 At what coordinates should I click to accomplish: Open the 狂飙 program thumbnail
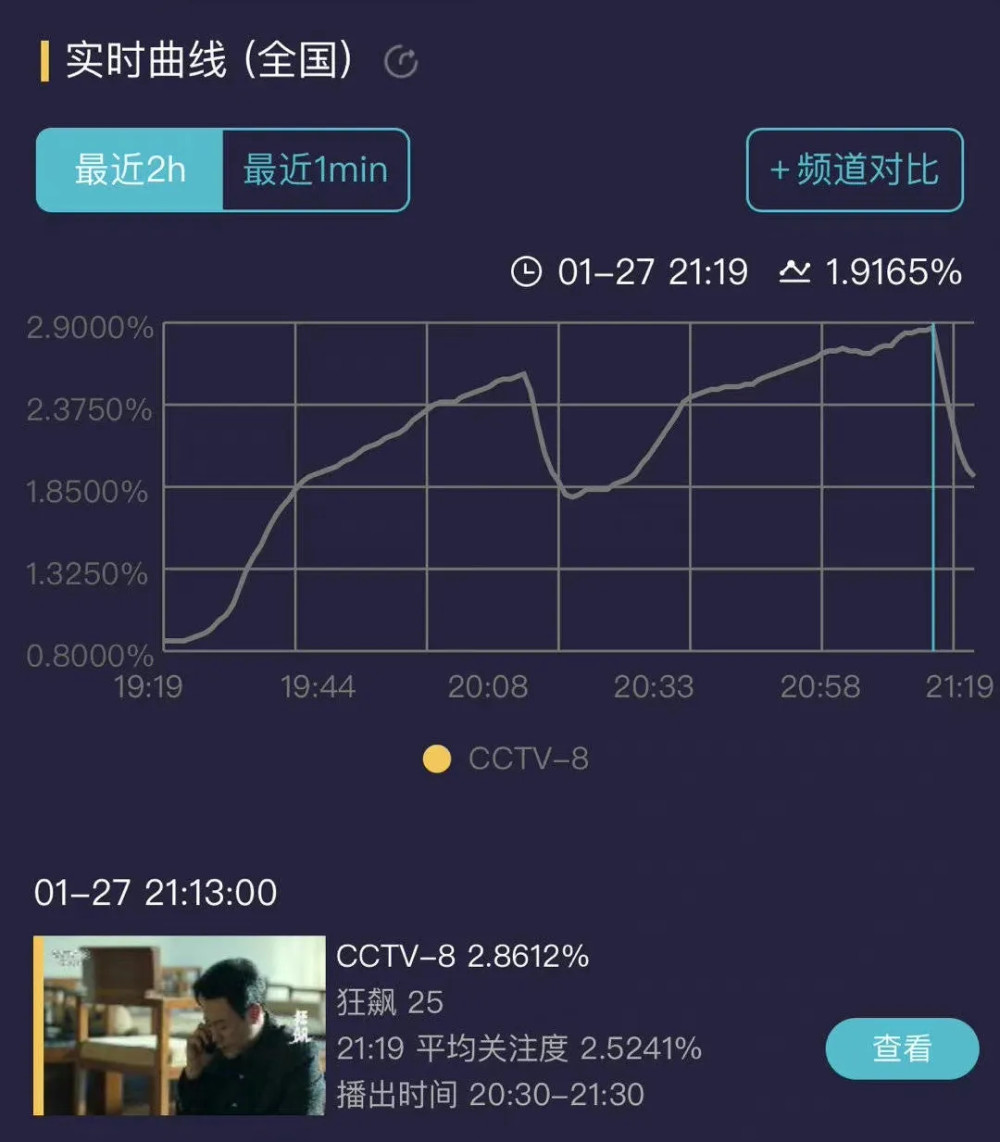point(180,1025)
